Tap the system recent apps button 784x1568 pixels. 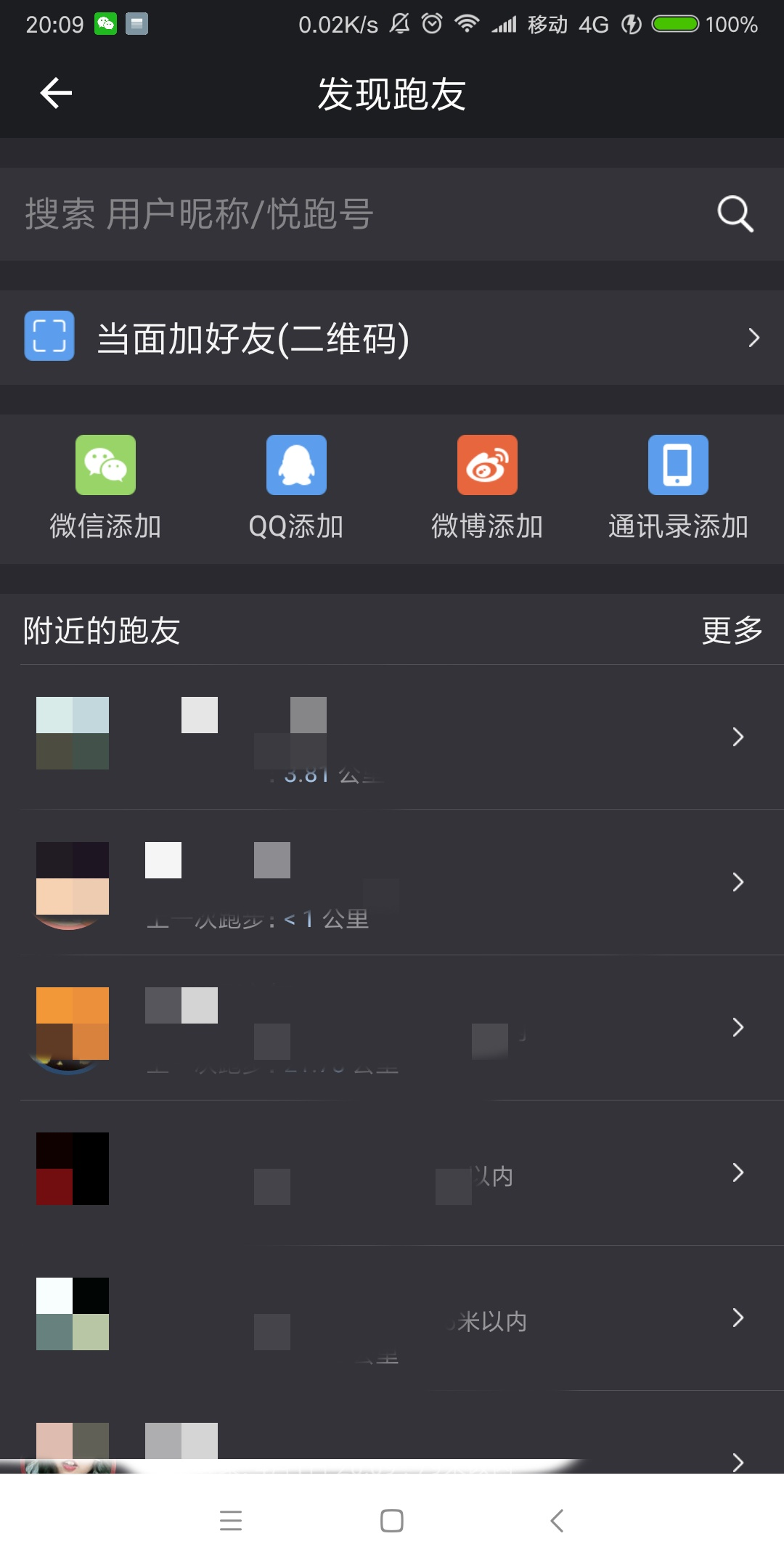click(x=231, y=1521)
